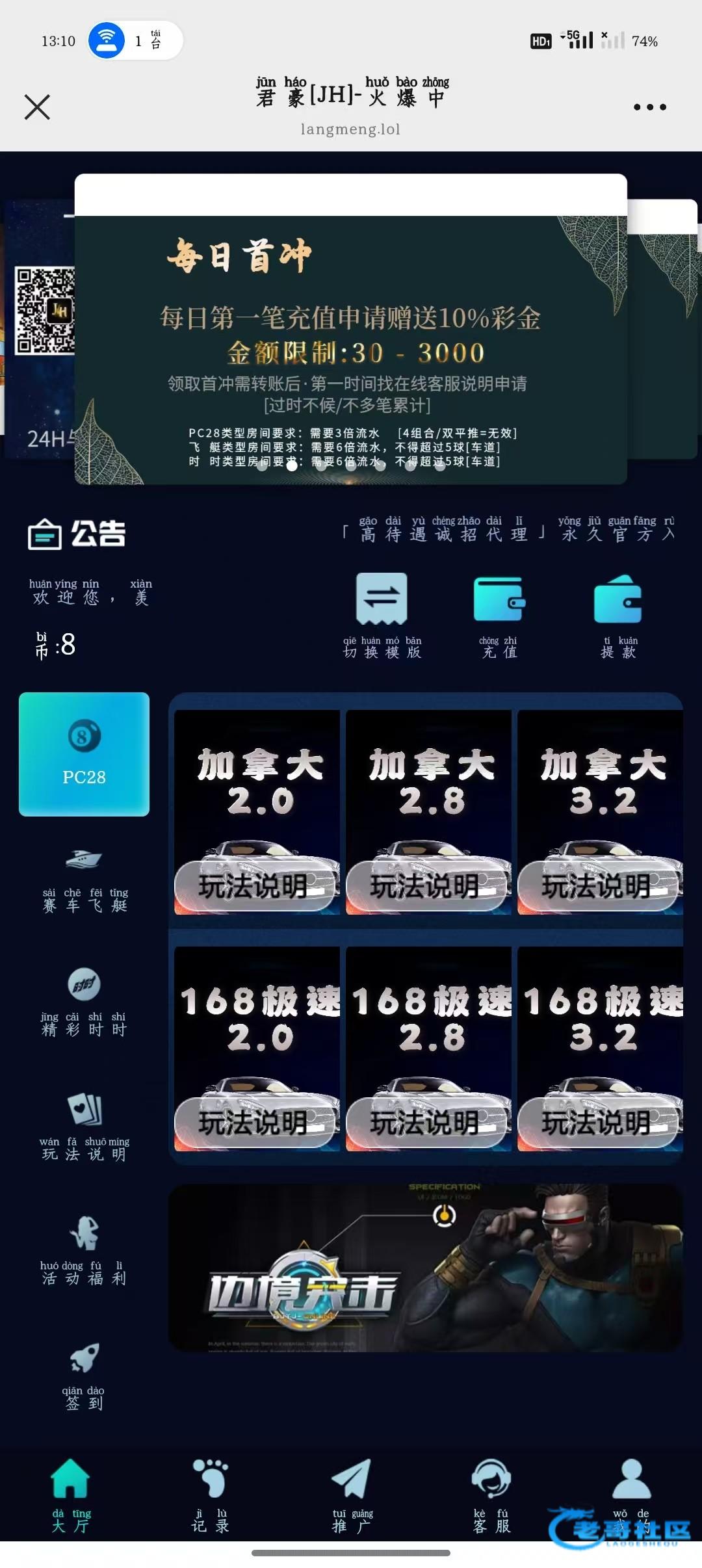Screen dimensions: 702x1568
Task: Switch to the 记录 records tab
Action: tap(210, 1496)
